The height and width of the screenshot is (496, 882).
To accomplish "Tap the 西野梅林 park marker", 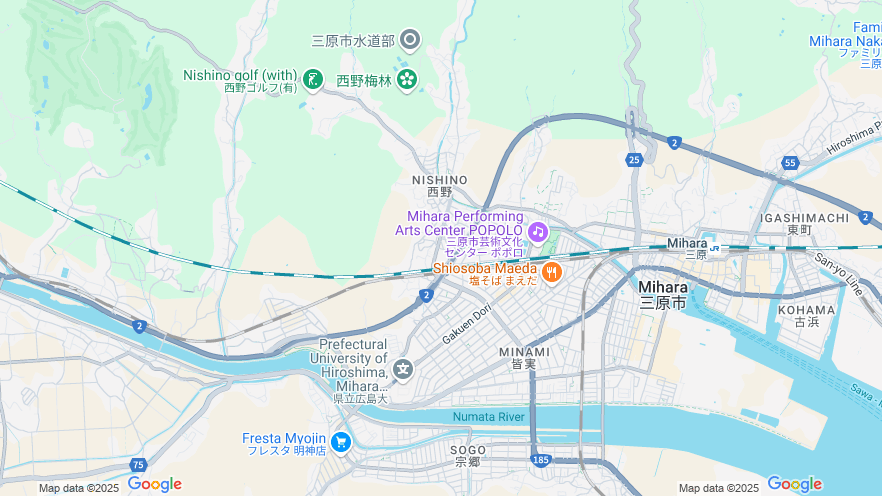I will pos(406,79).
